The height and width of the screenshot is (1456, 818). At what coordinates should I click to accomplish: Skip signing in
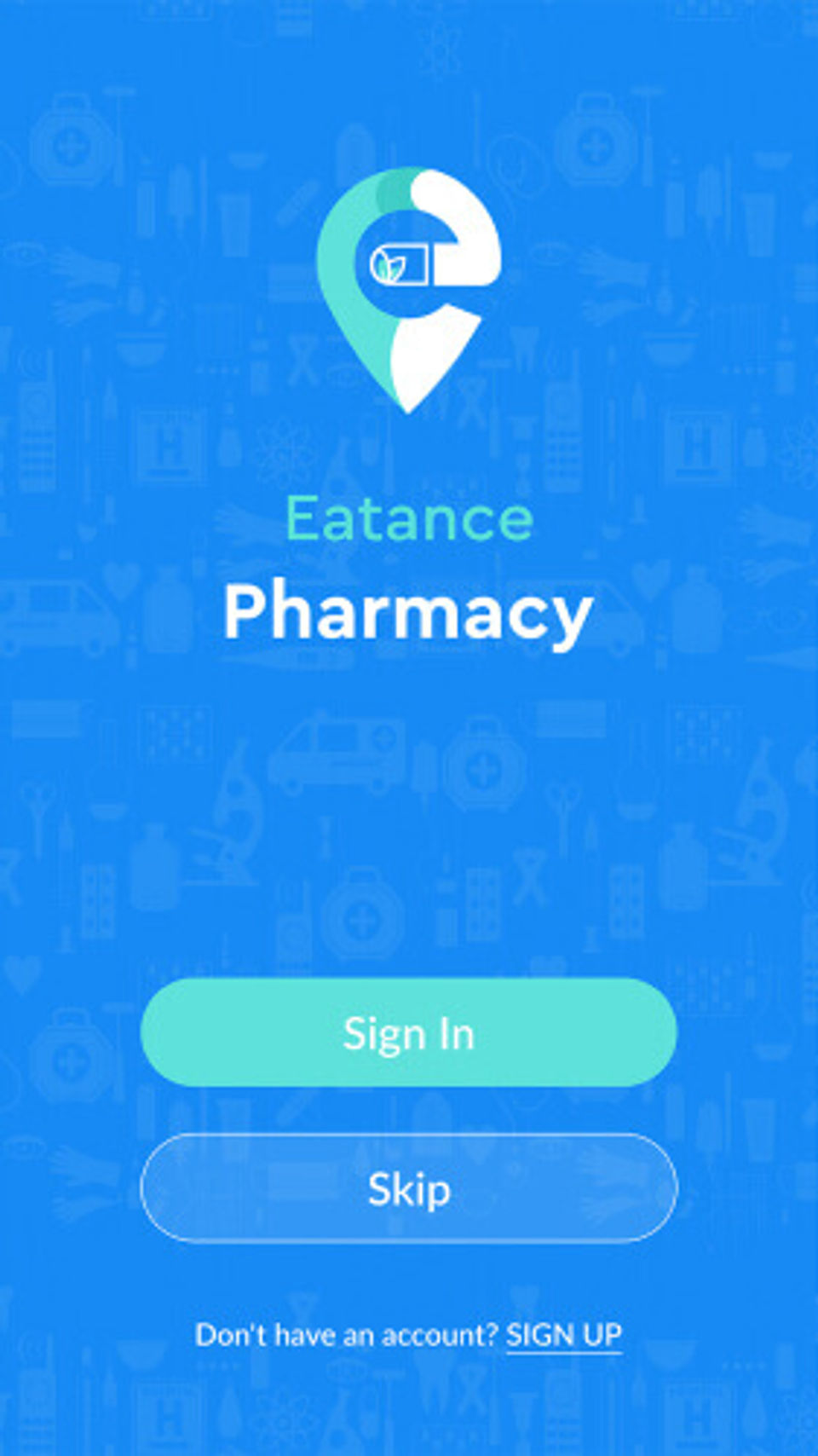click(409, 1188)
